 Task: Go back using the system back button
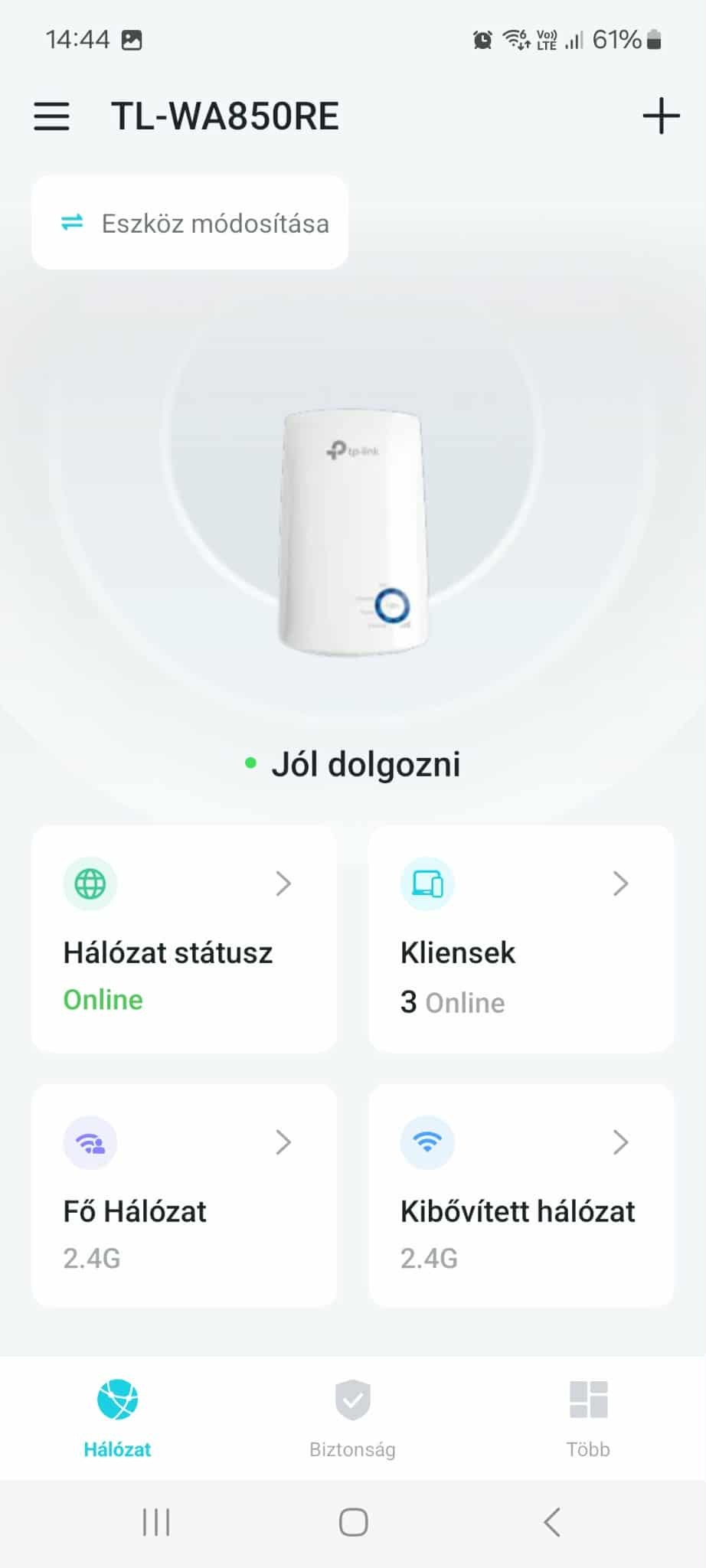[x=552, y=1522]
